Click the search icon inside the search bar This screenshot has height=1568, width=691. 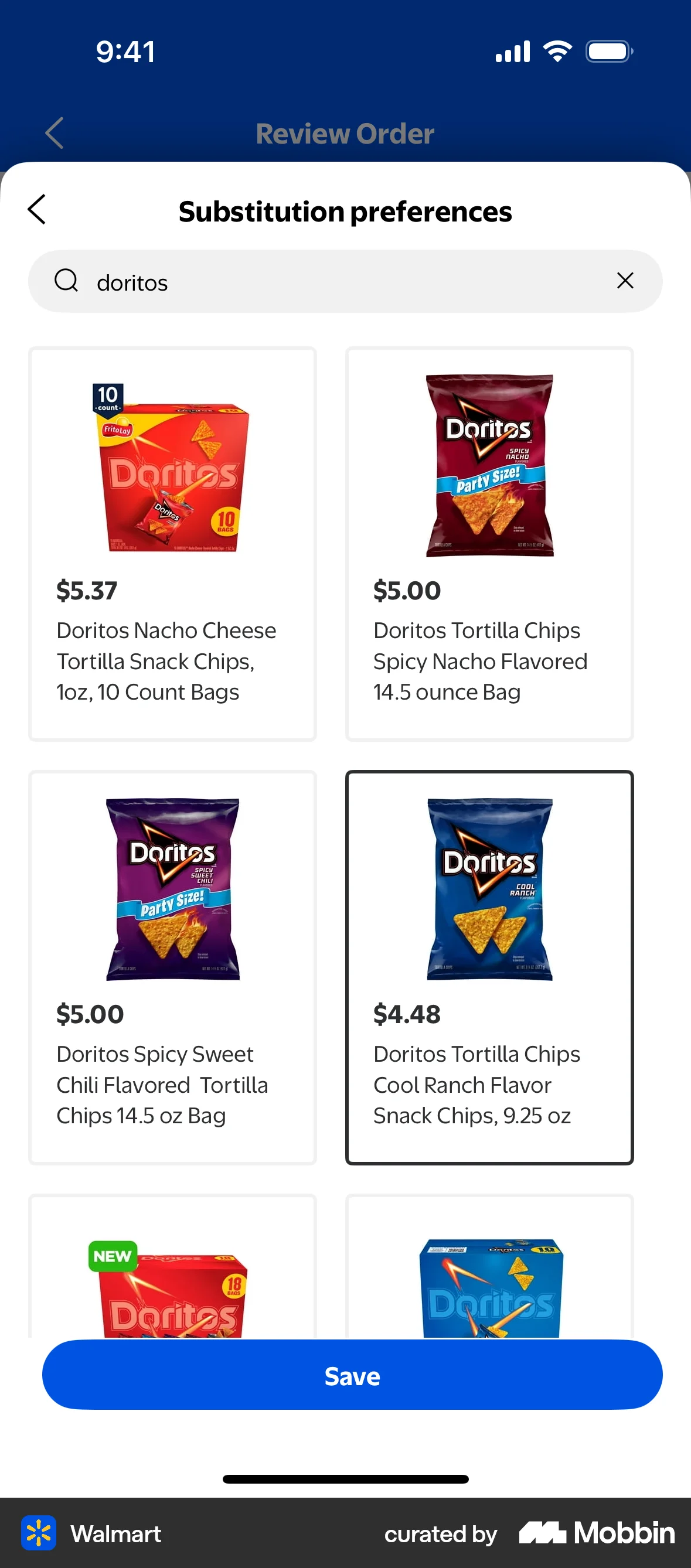pos(66,281)
